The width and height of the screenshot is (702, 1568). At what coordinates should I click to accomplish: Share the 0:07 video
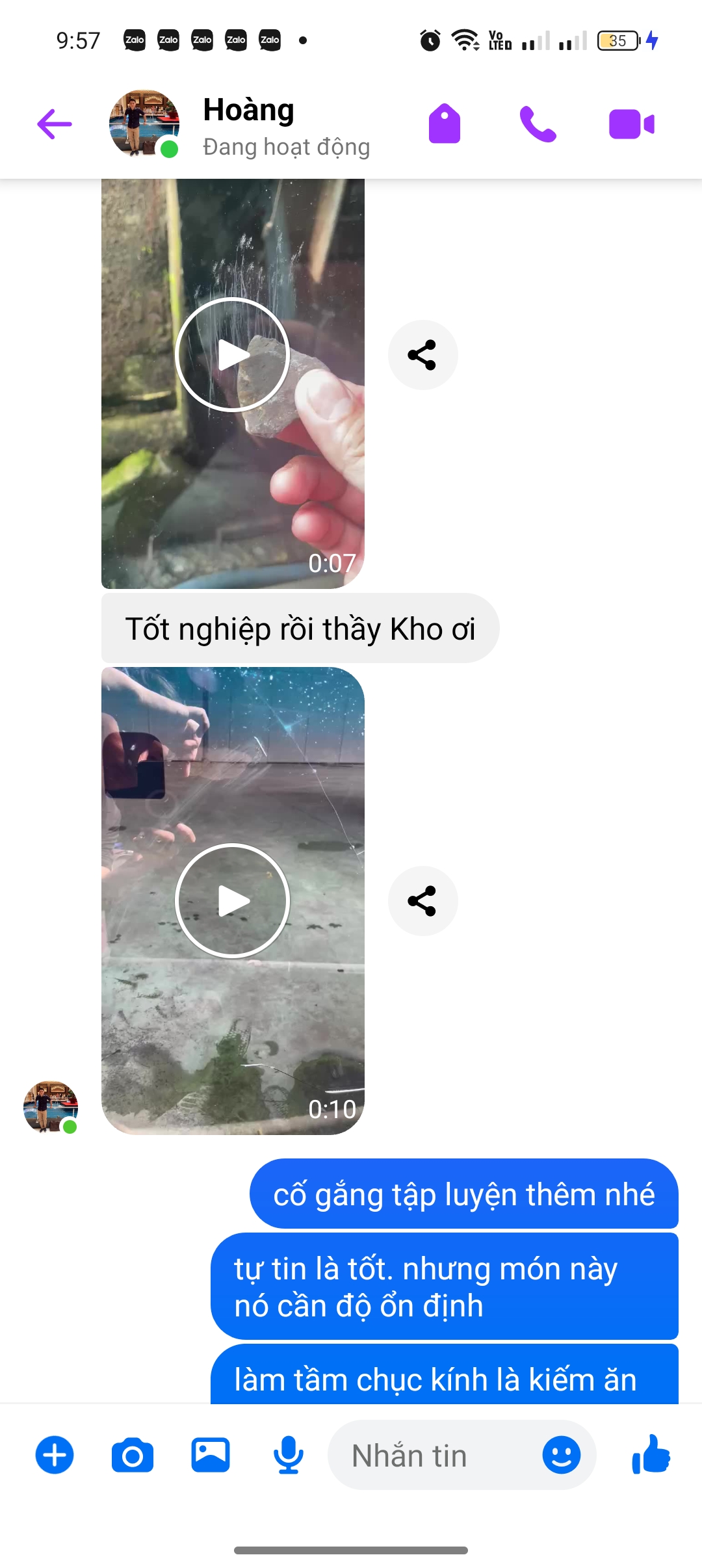tap(422, 355)
